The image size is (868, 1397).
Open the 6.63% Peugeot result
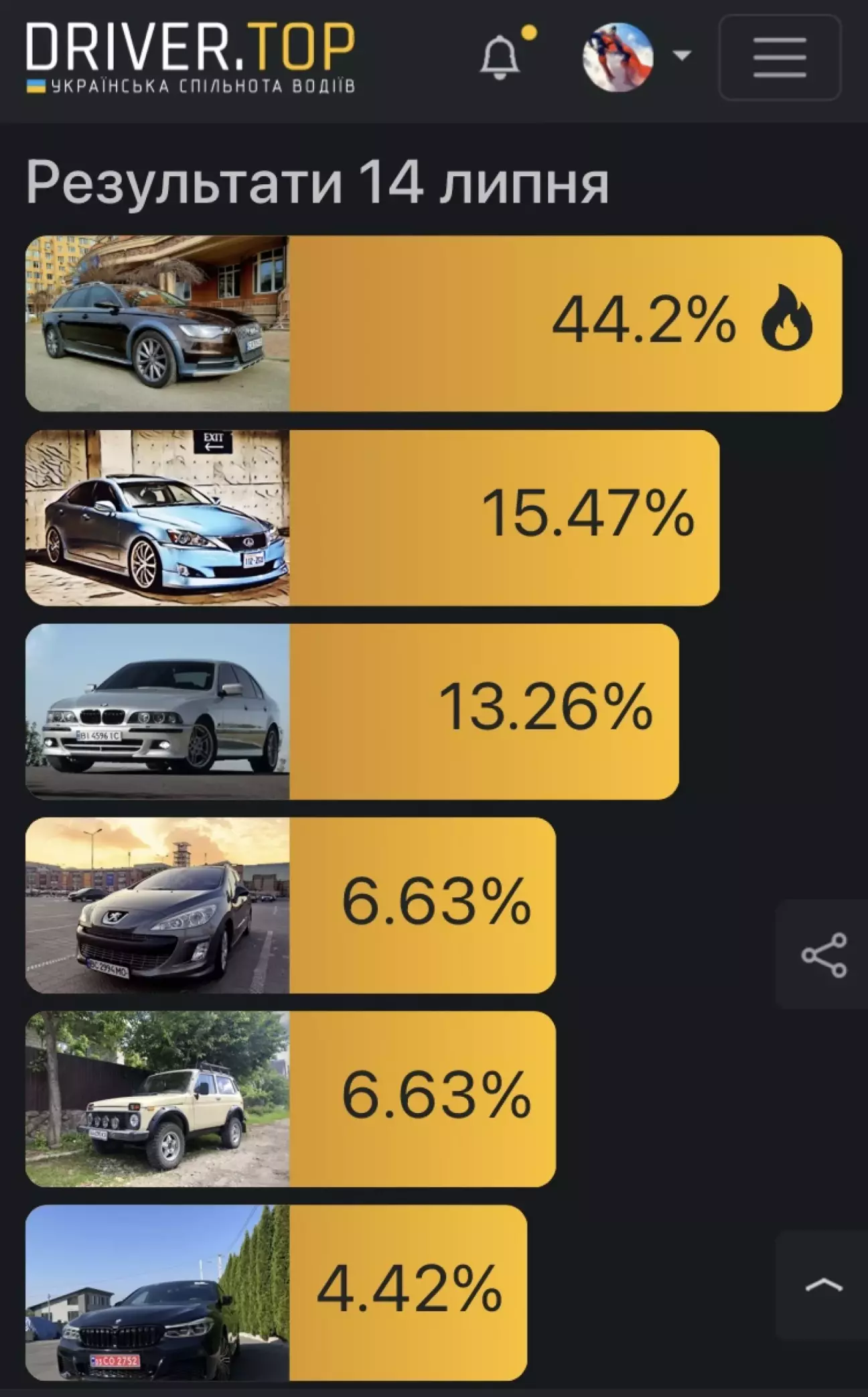291,905
